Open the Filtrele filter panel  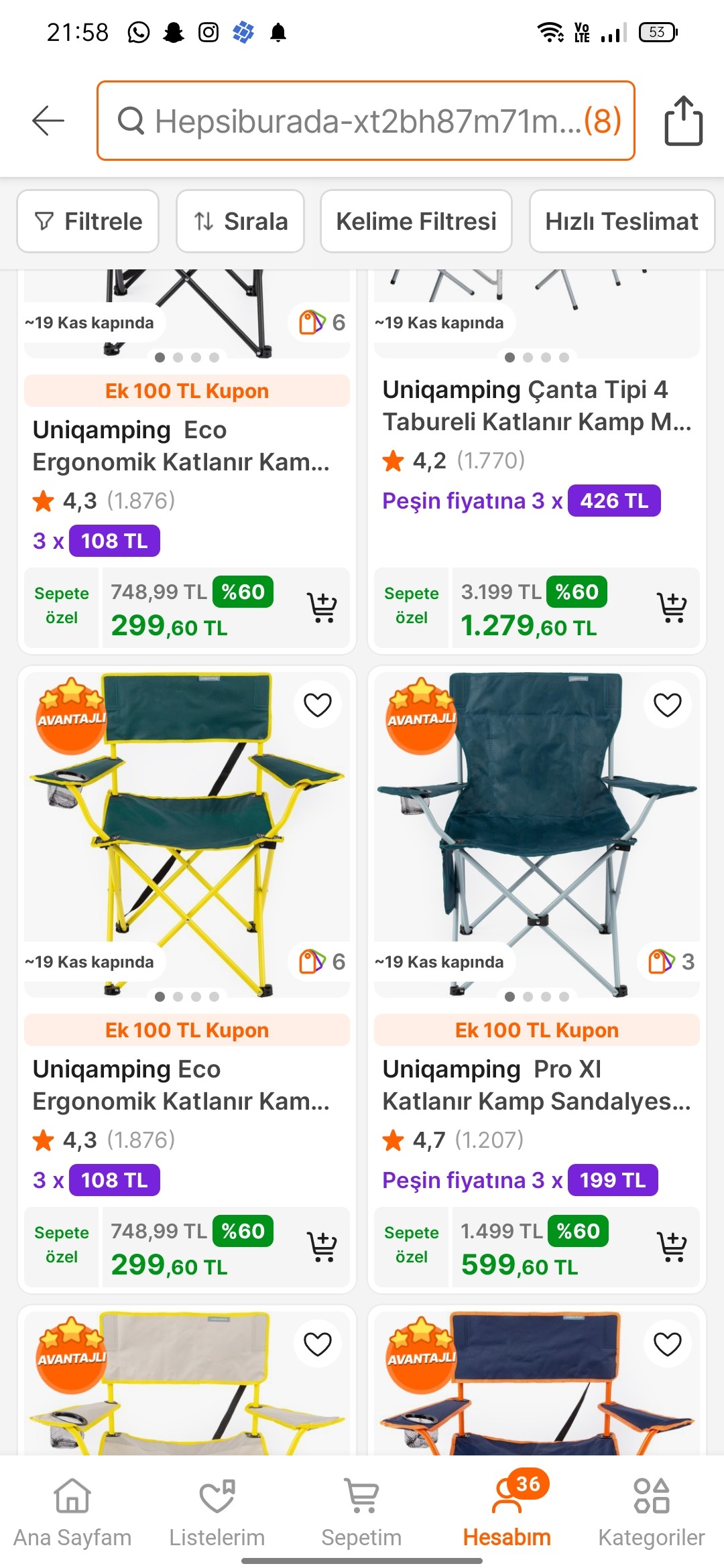click(x=88, y=221)
